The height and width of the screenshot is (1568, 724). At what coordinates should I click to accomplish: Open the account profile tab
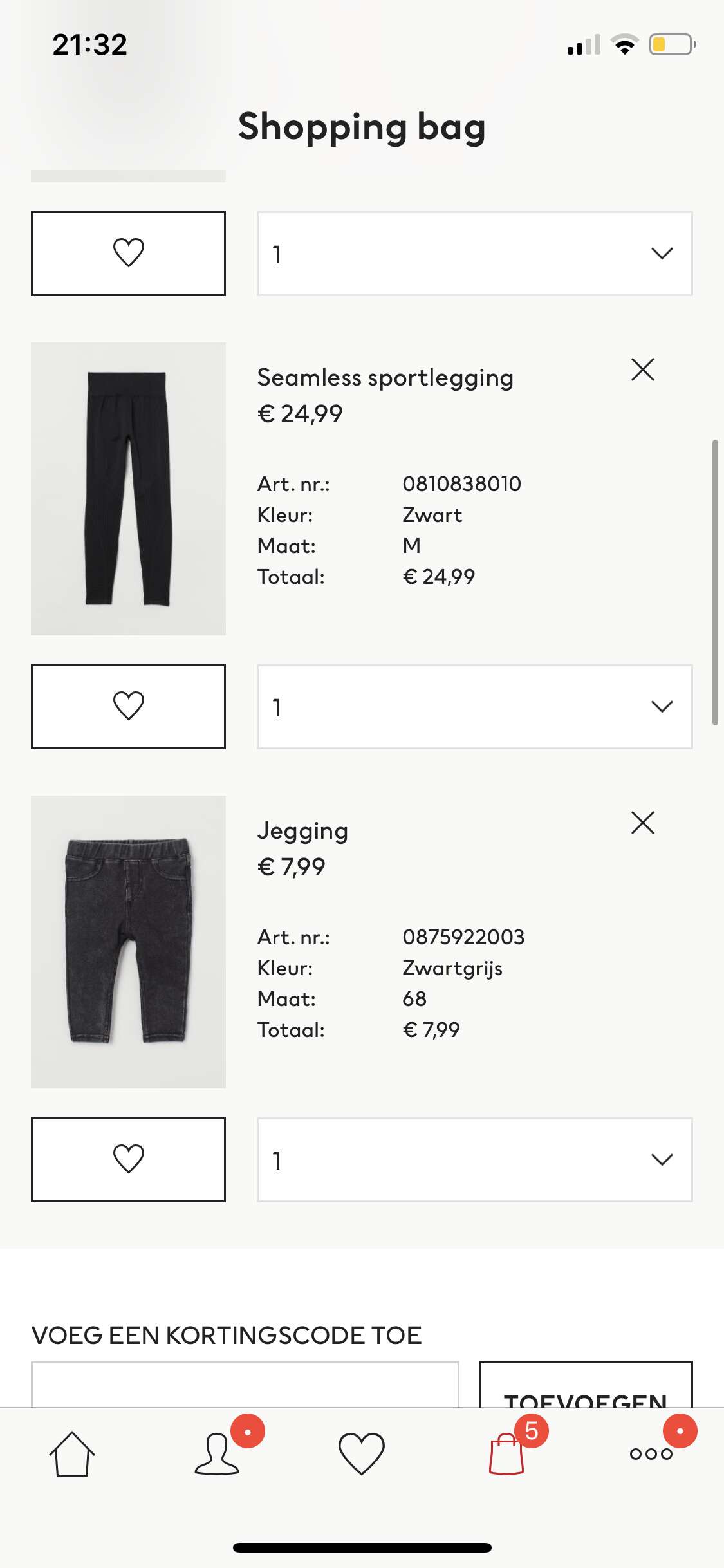click(x=218, y=1453)
